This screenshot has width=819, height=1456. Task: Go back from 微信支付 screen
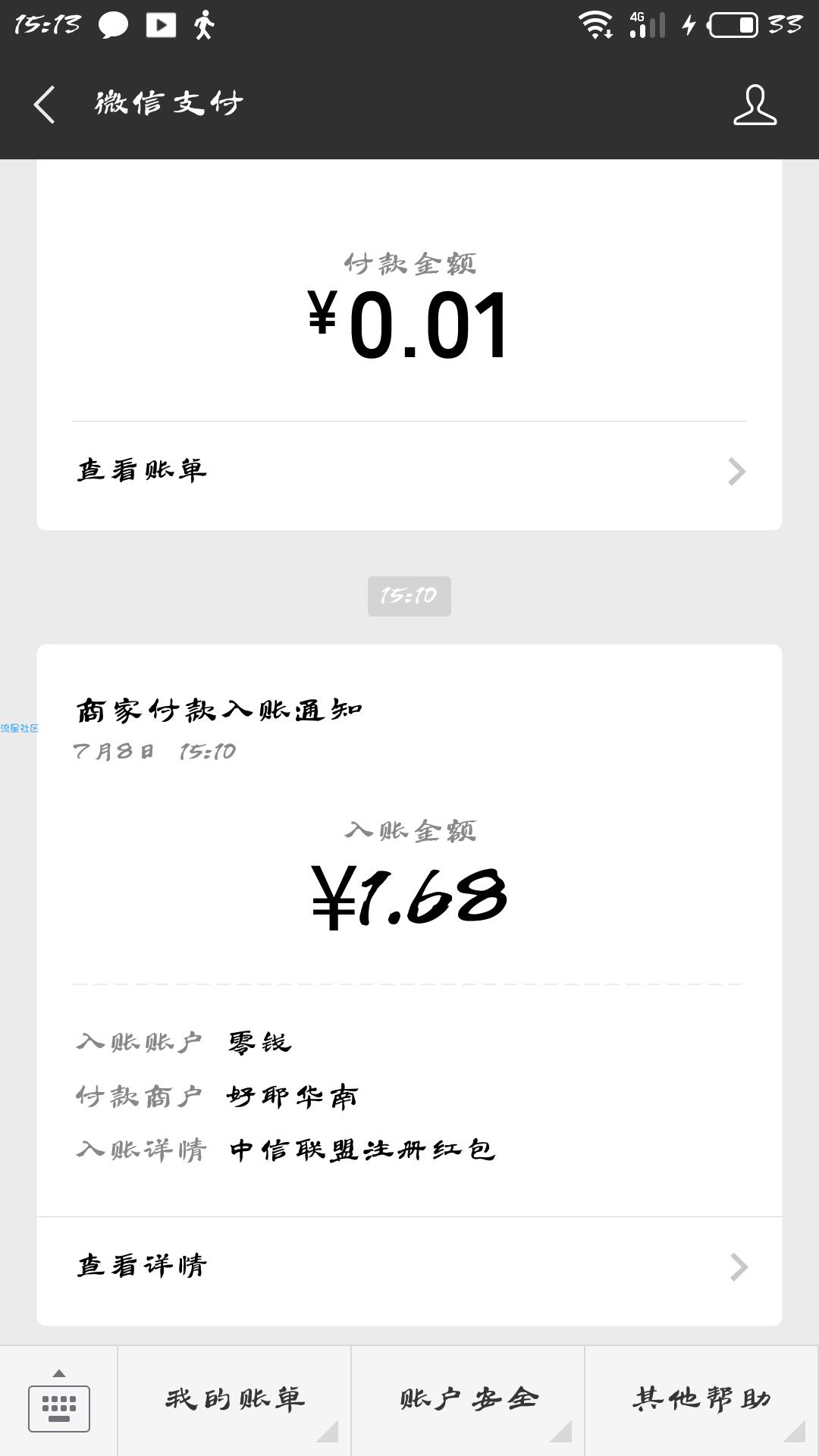click(x=45, y=104)
